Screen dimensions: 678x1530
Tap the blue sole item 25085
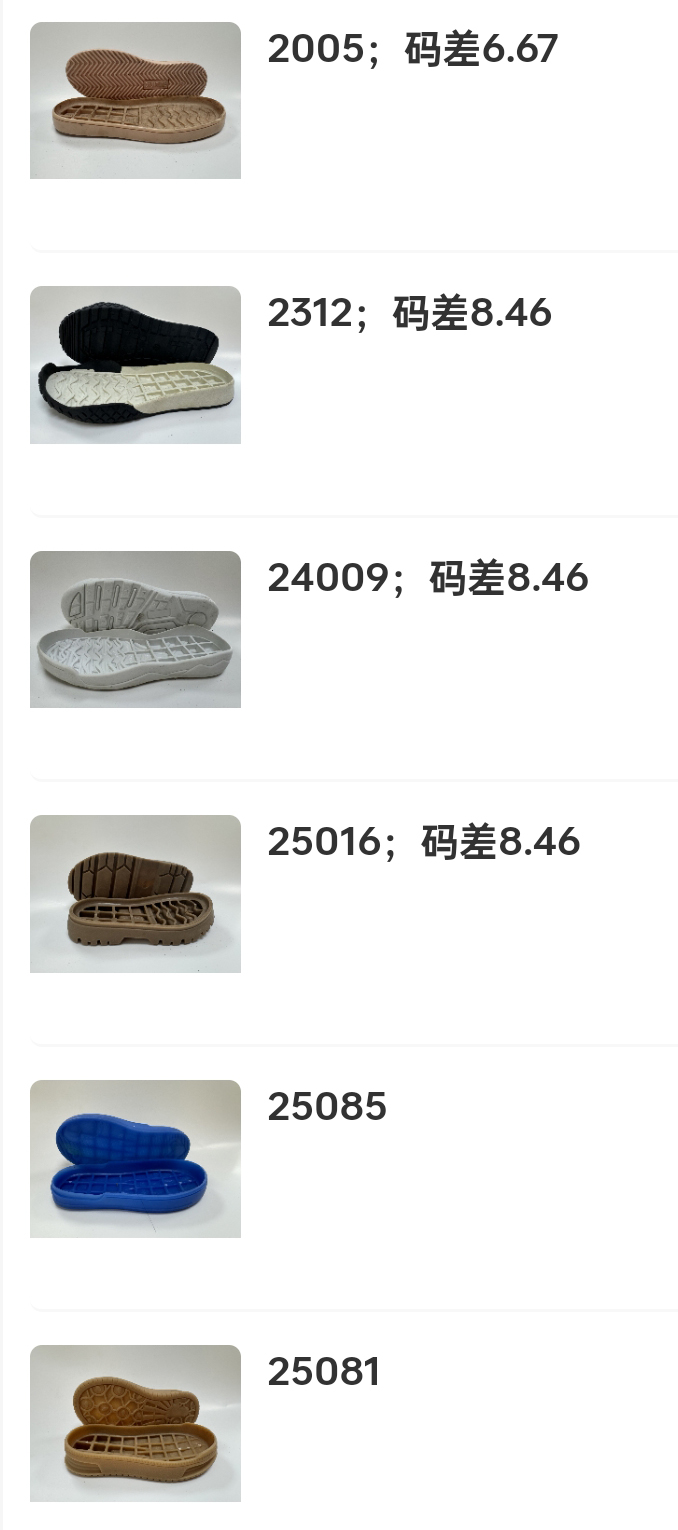[327, 1107]
